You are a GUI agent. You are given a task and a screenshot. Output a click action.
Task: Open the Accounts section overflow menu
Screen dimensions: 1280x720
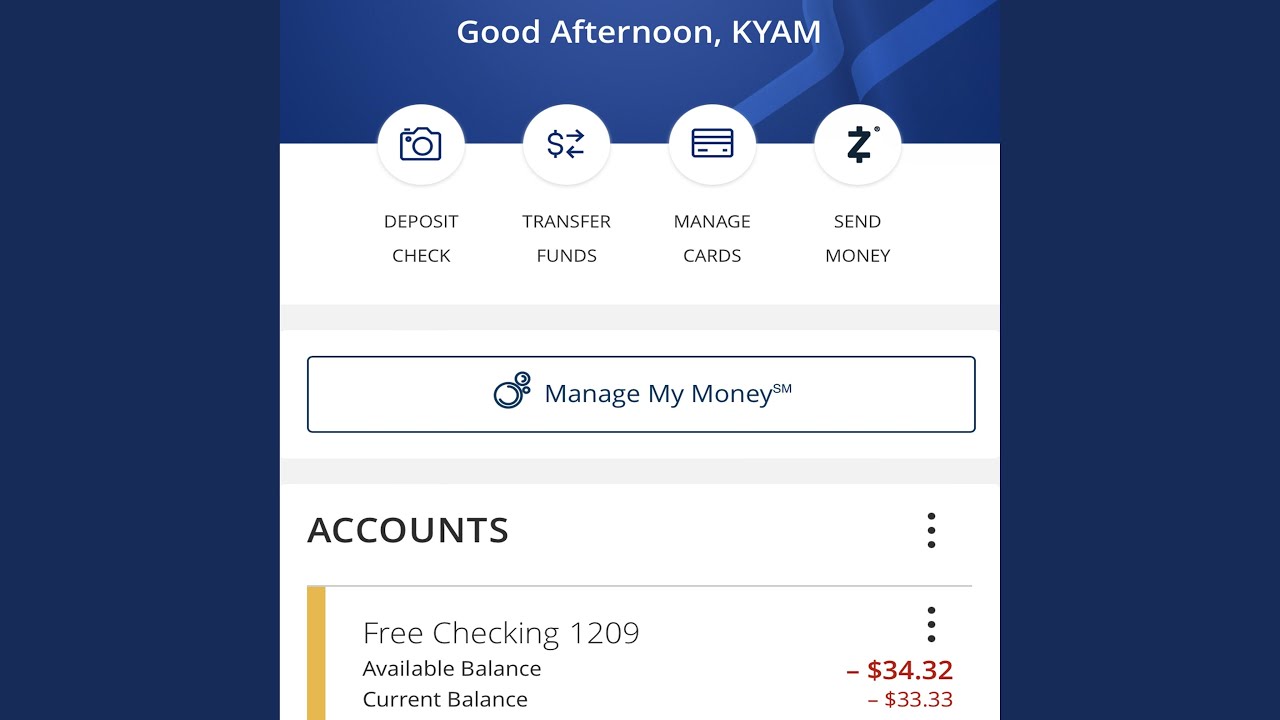931,530
